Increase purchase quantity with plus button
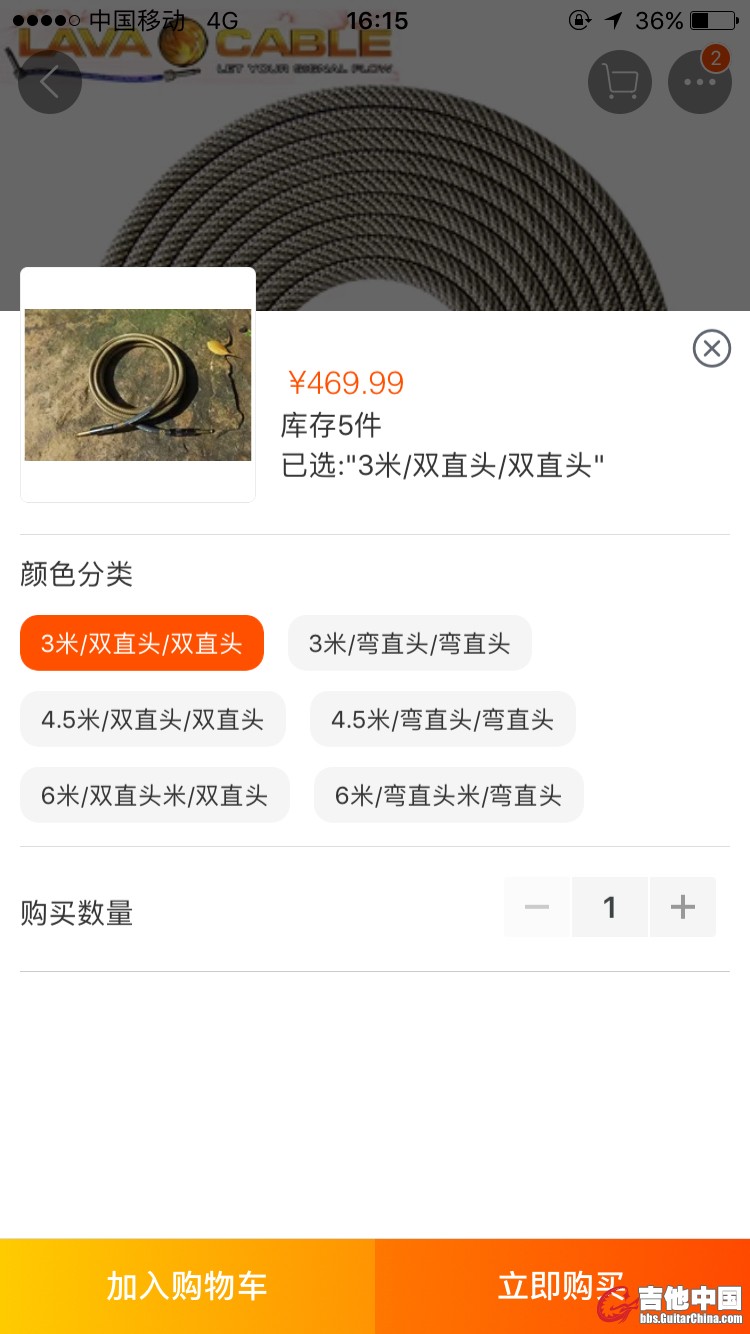The width and height of the screenshot is (750, 1334). click(683, 907)
